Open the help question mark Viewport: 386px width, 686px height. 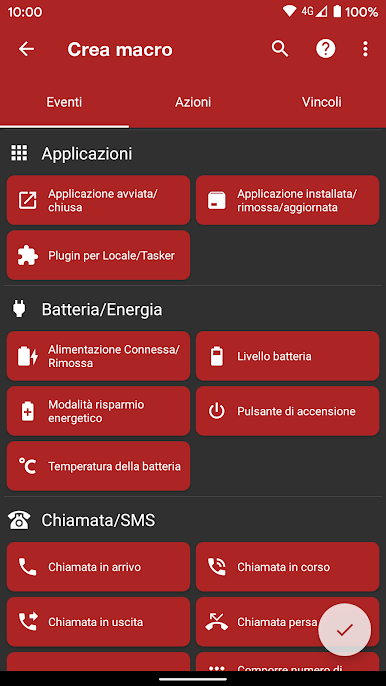tap(326, 49)
